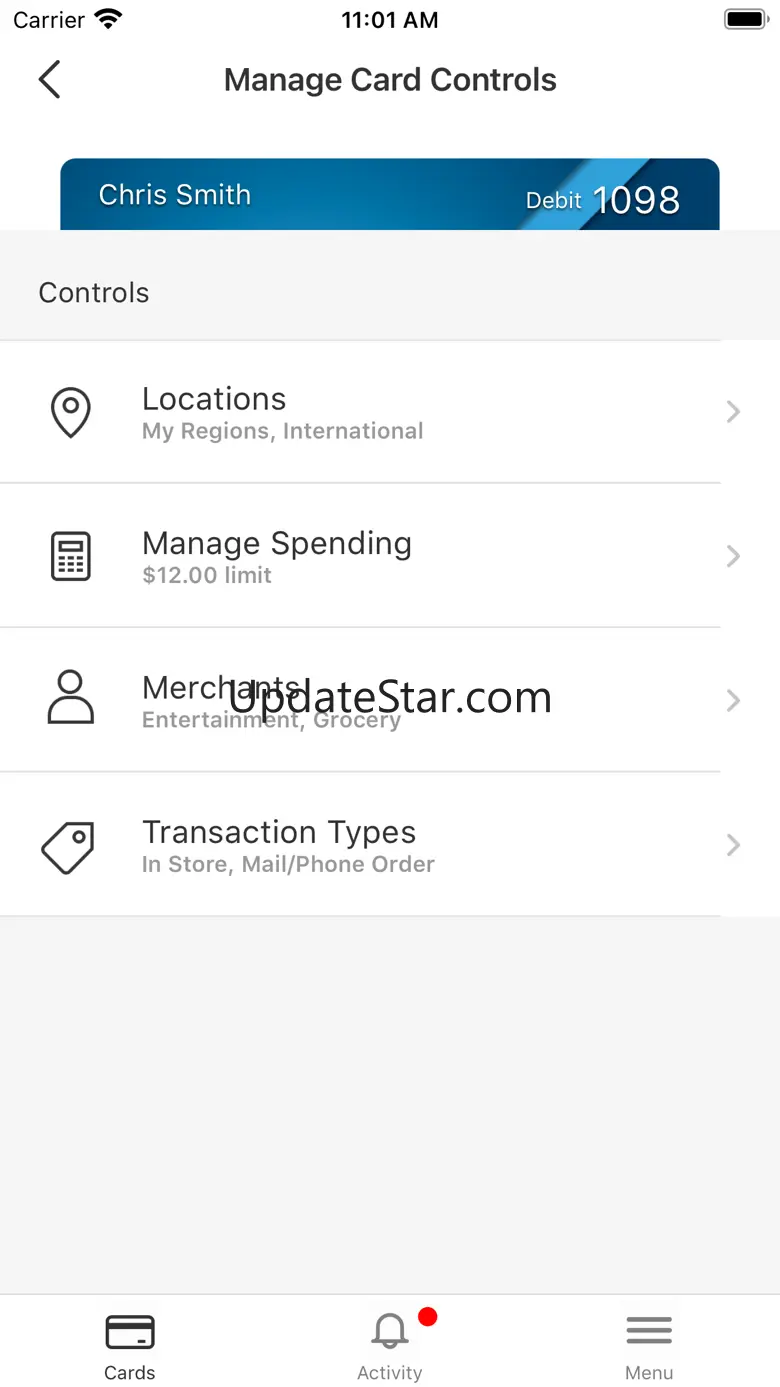Viewport: 780px width, 1387px height.
Task: Open the Merchants control row
Action: point(360,700)
